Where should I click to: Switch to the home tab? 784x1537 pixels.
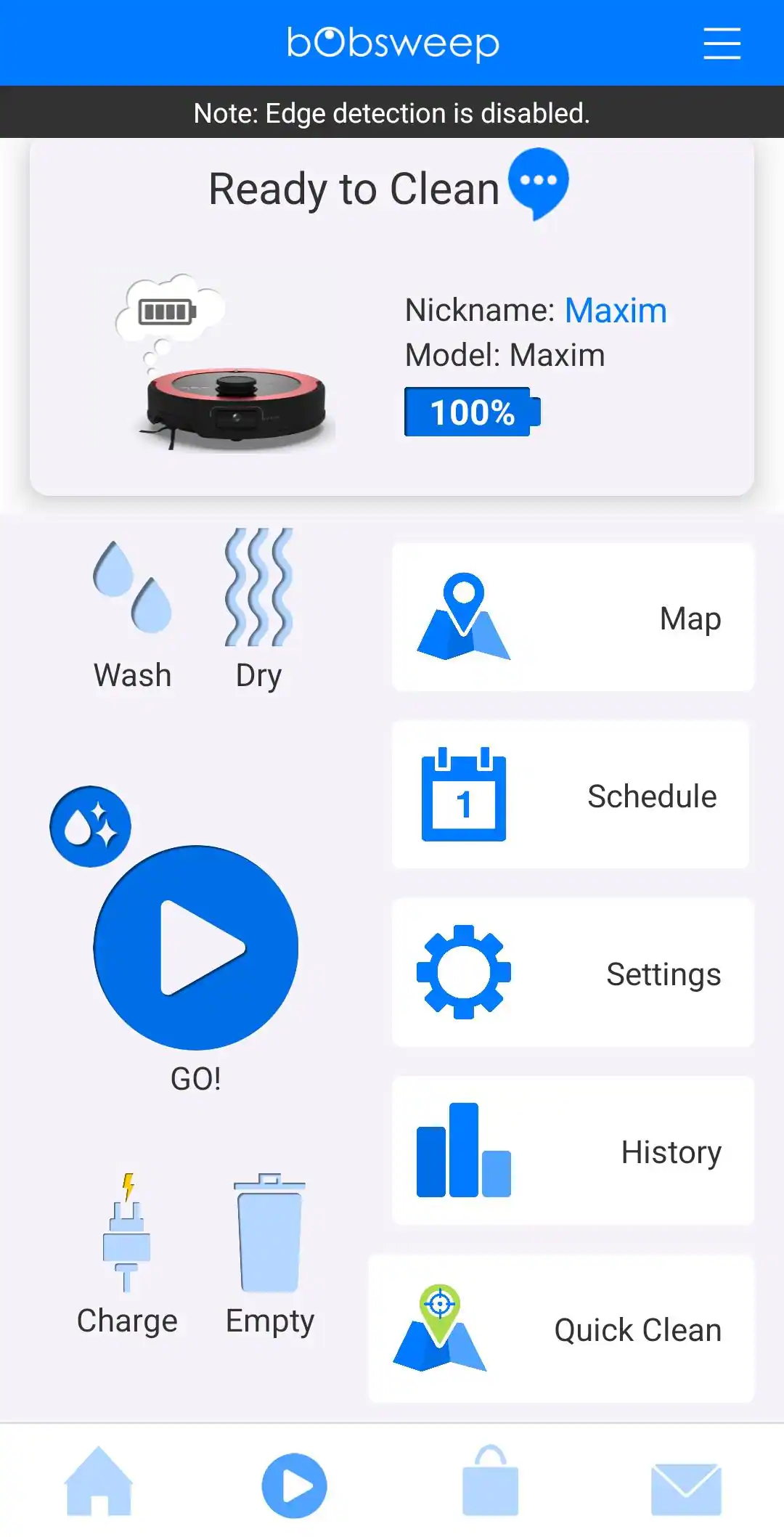click(x=99, y=1481)
